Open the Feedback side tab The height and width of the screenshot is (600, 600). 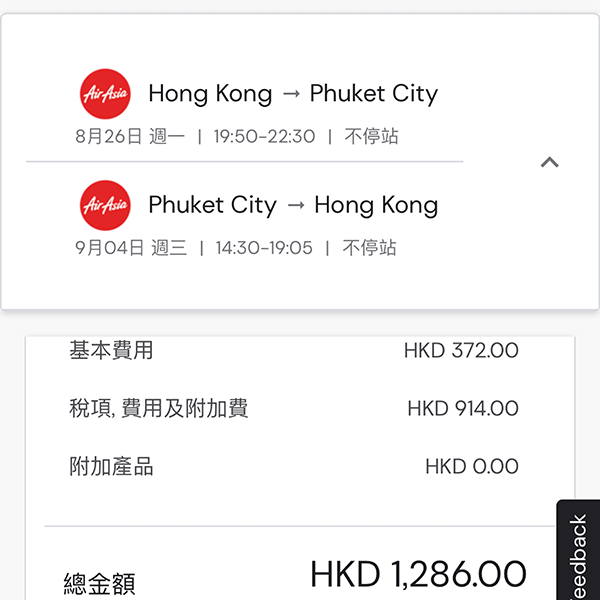click(x=579, y=555)
